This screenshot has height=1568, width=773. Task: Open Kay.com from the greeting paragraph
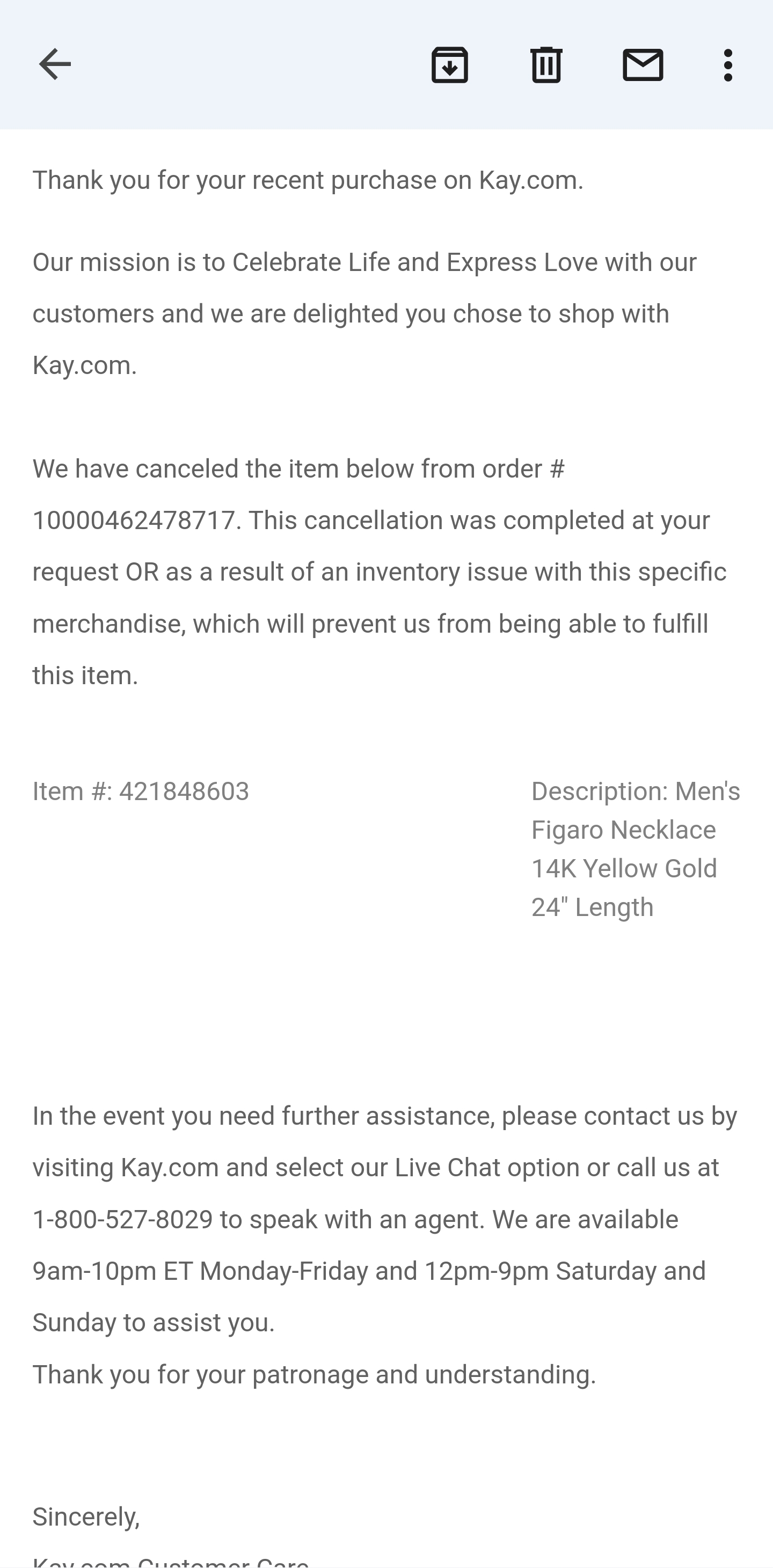[529, 180]
